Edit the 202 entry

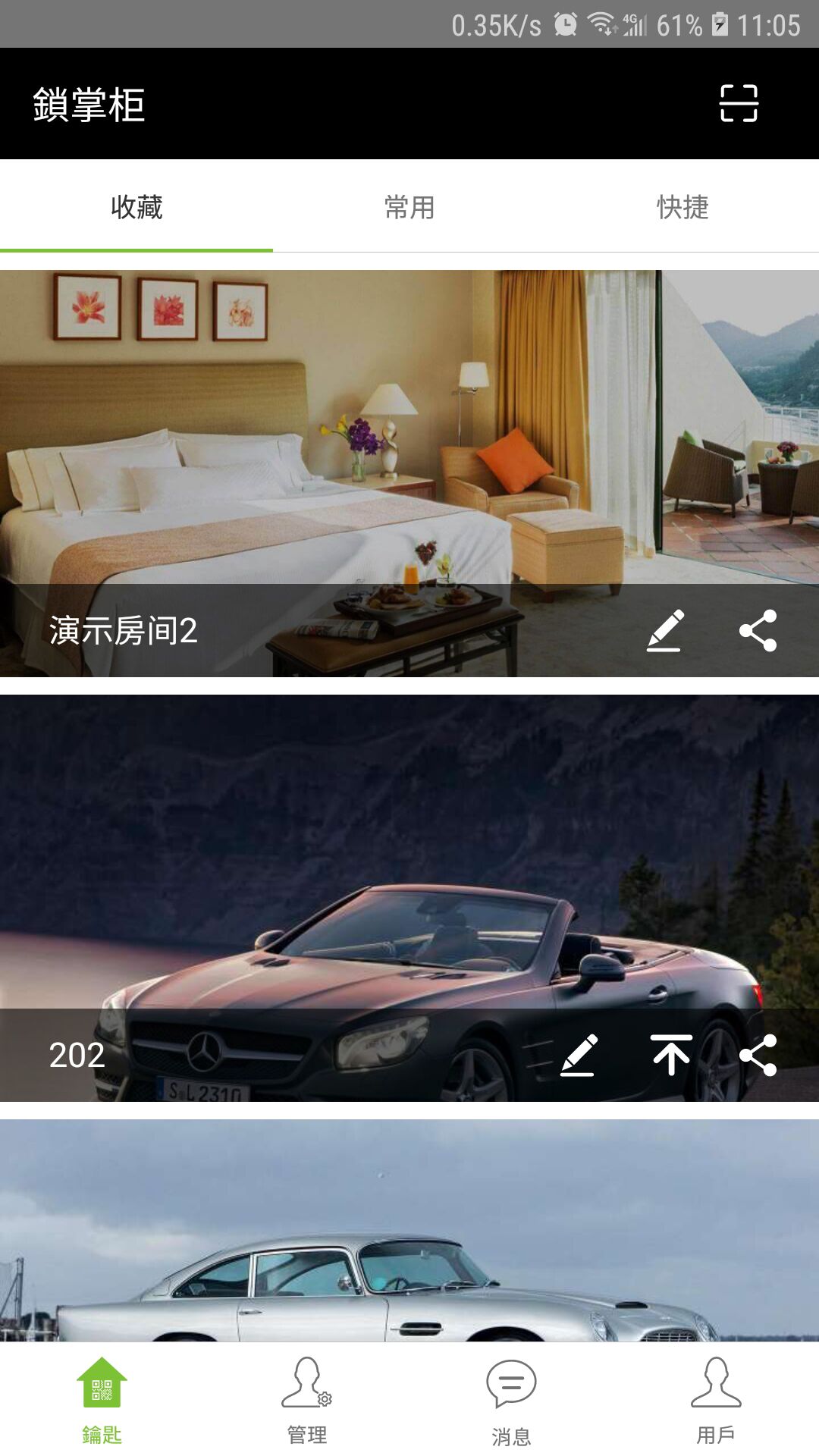(x=579, y=1055)
